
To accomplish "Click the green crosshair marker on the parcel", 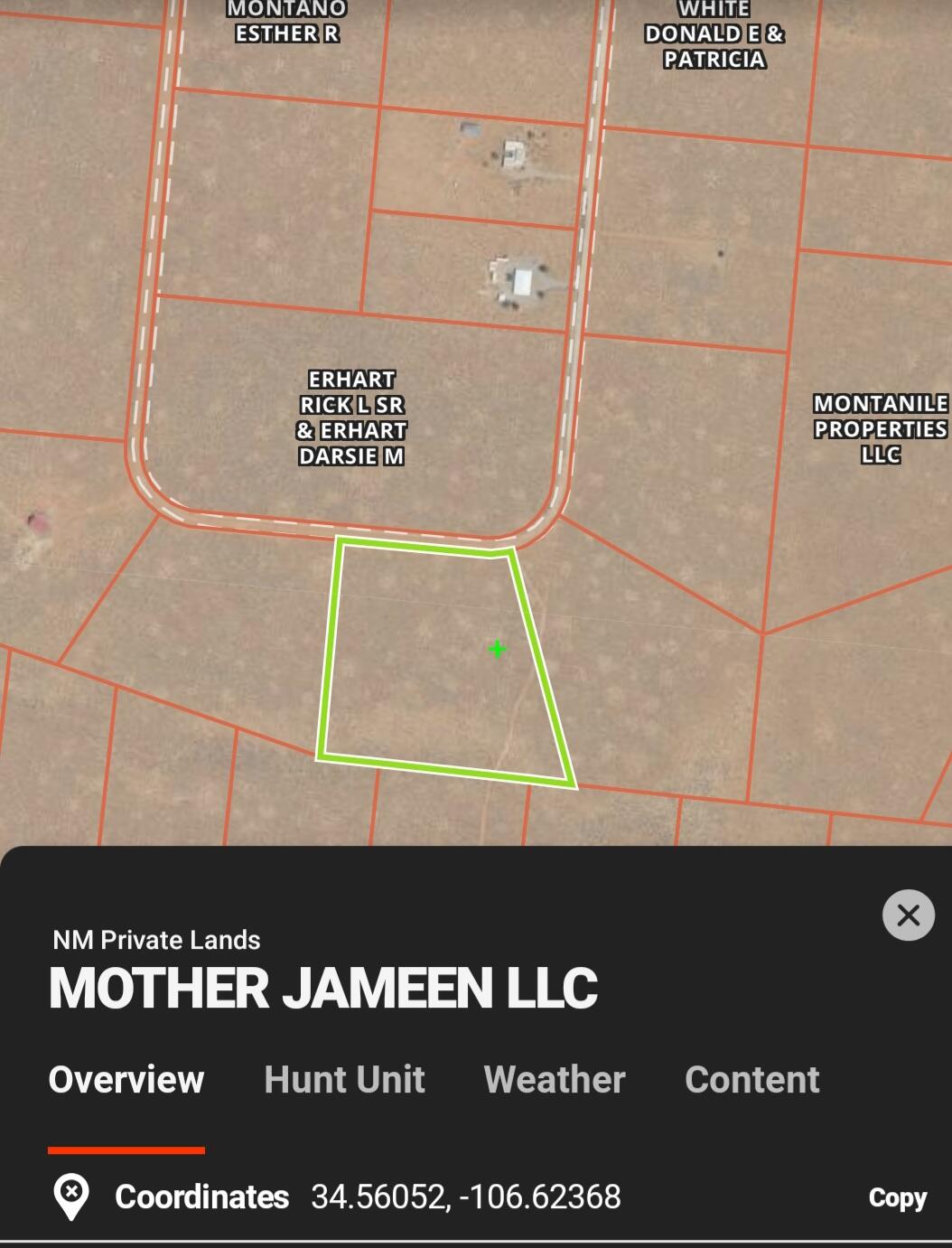I will click(x=498, y=648).
